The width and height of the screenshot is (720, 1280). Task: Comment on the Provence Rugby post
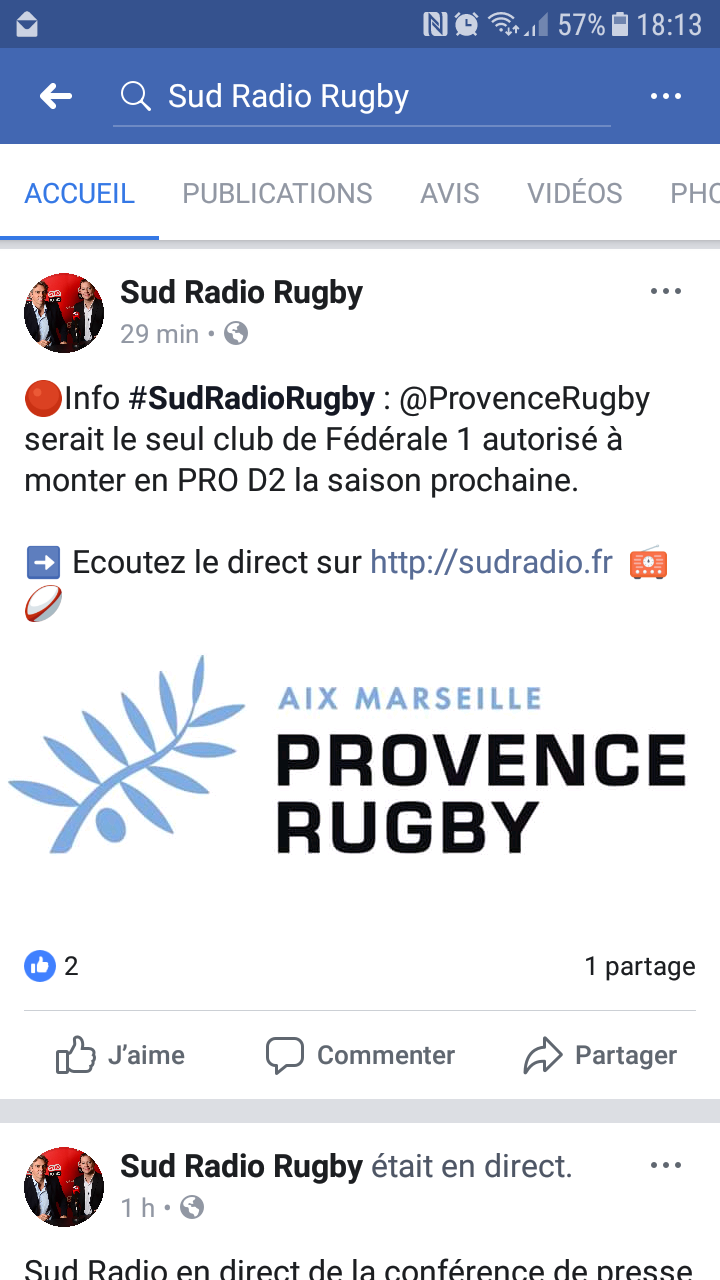tap(360, 1055)
